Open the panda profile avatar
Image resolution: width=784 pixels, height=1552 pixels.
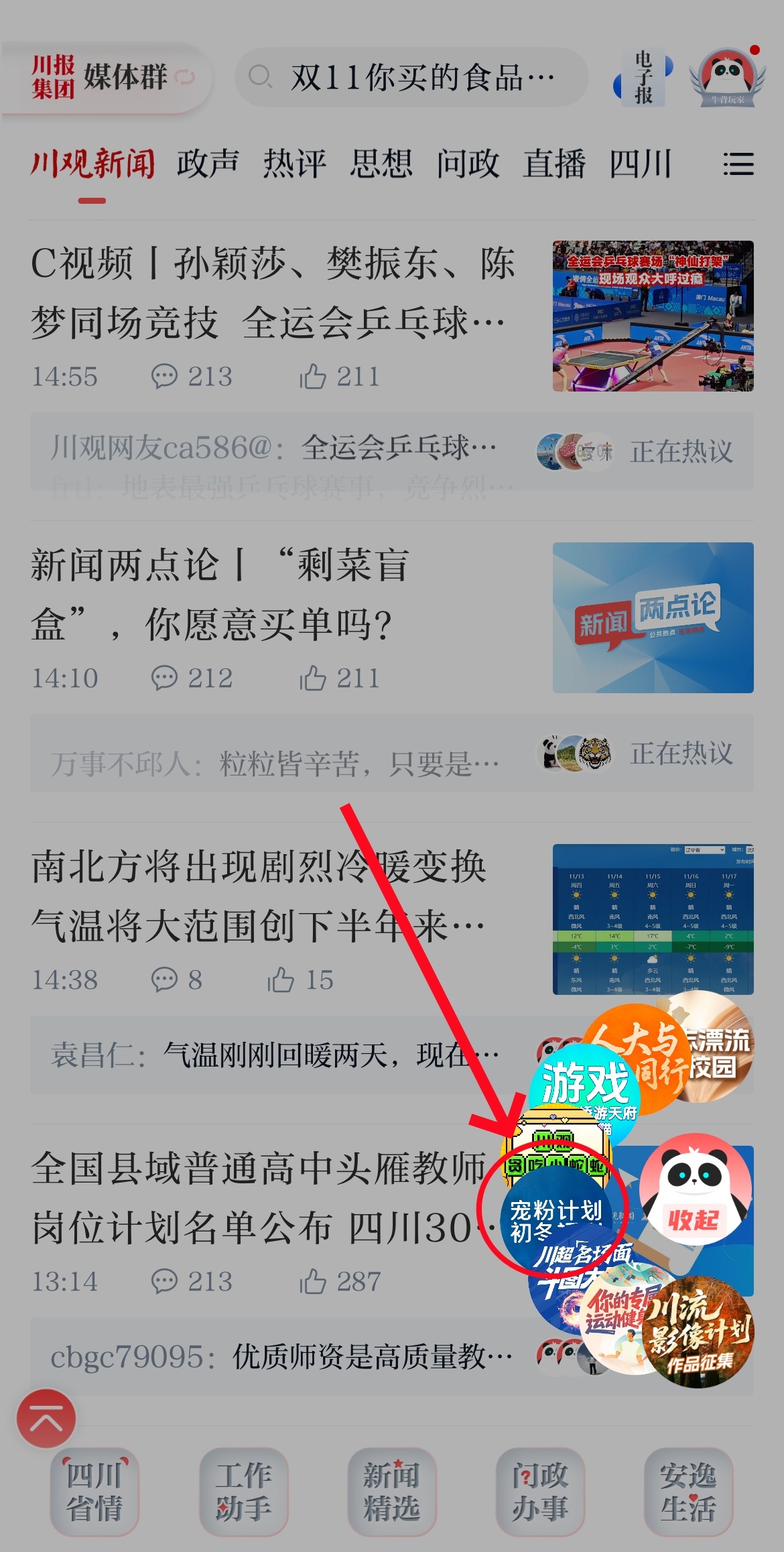[x=727, y=78]
